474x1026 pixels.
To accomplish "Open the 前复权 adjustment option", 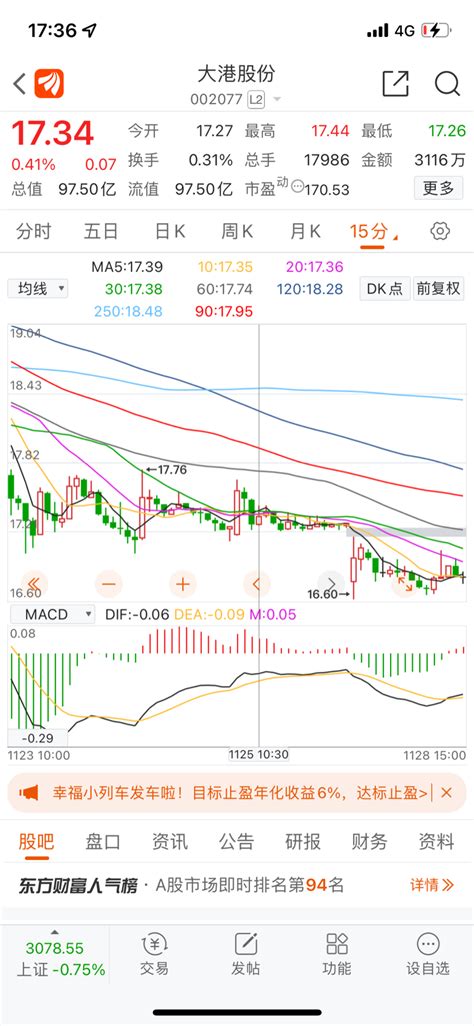I will pos(438,289).
